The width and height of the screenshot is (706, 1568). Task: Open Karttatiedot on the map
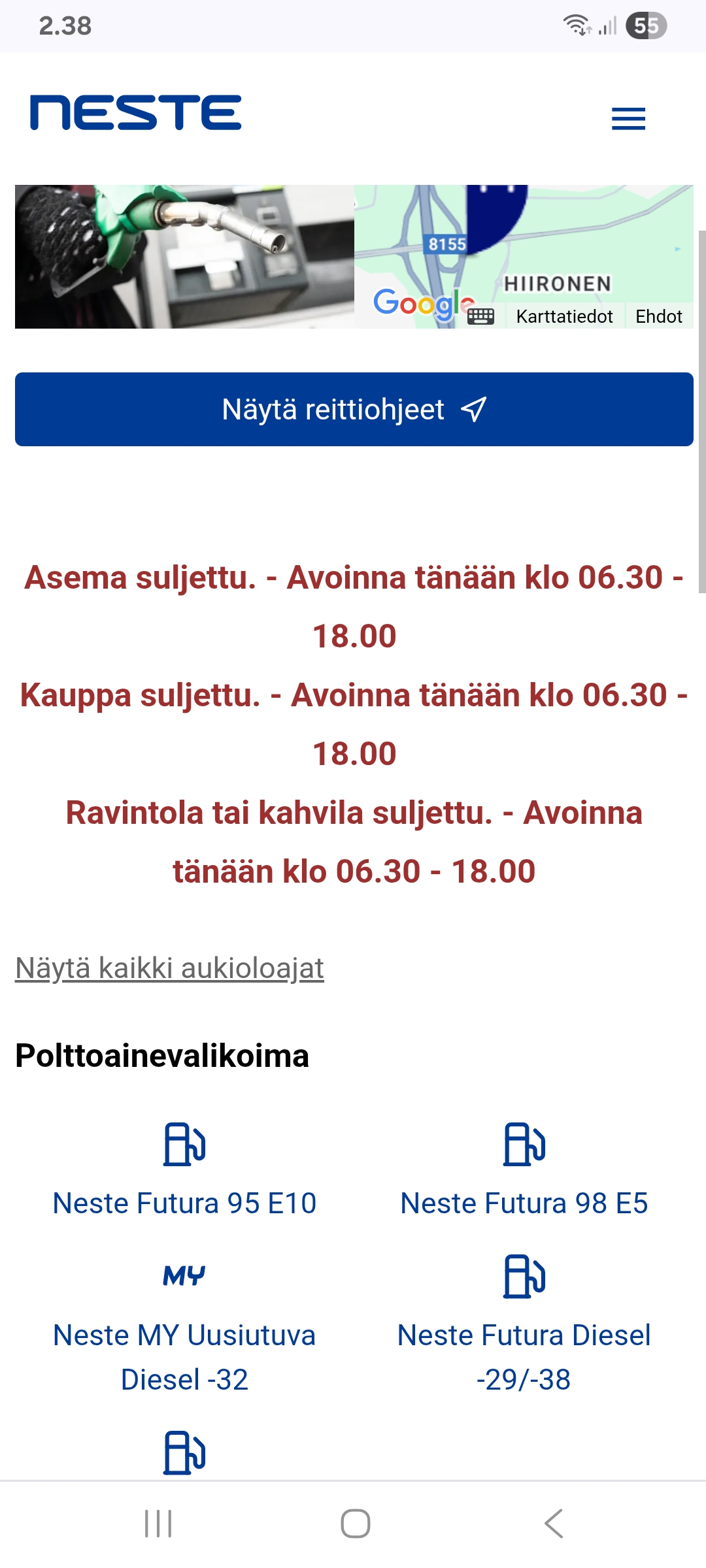pos(564,316)
